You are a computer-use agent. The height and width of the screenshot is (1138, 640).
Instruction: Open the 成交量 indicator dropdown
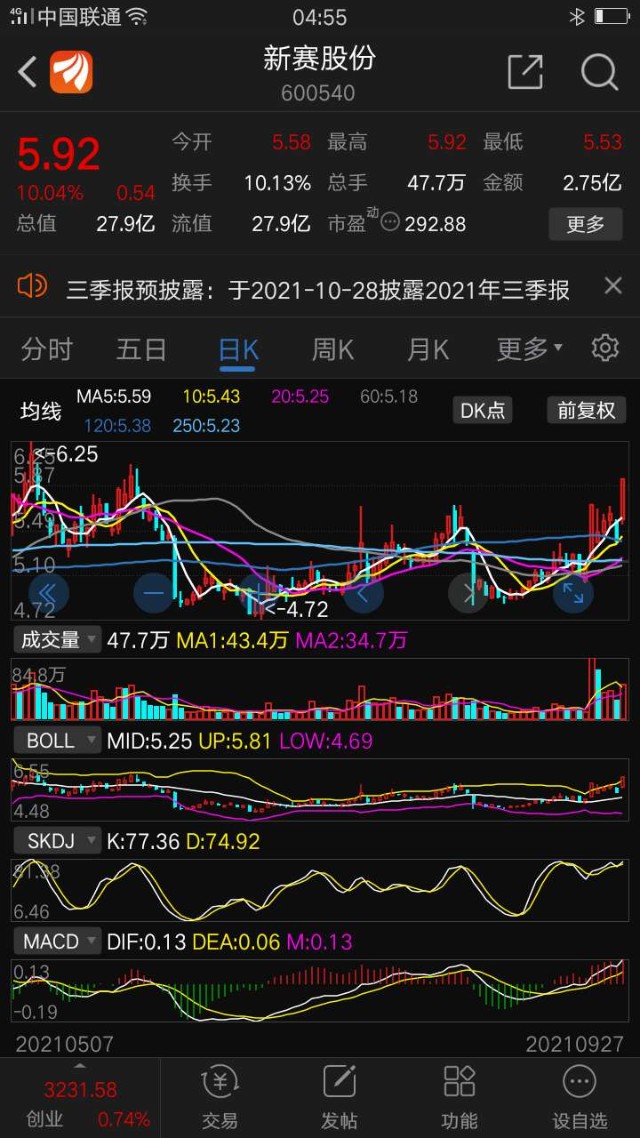pos(57,640)
